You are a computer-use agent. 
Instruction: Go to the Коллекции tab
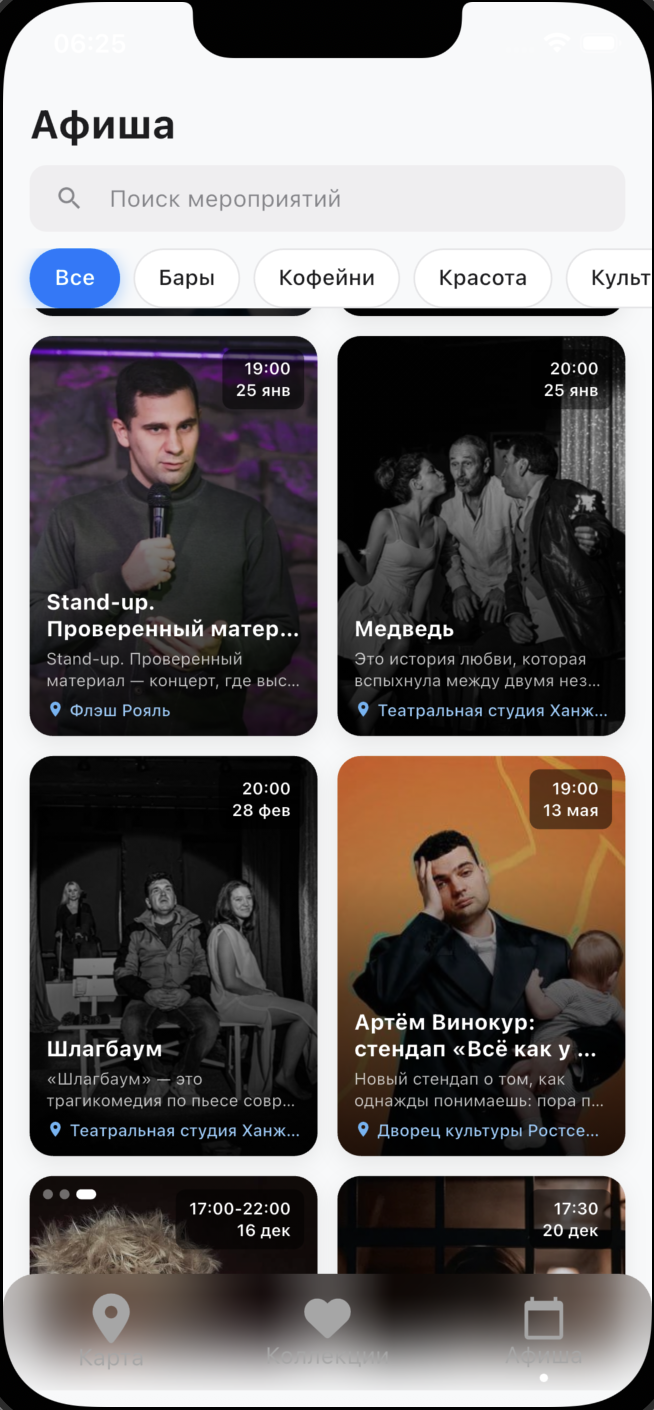[x=327, y=1332]
